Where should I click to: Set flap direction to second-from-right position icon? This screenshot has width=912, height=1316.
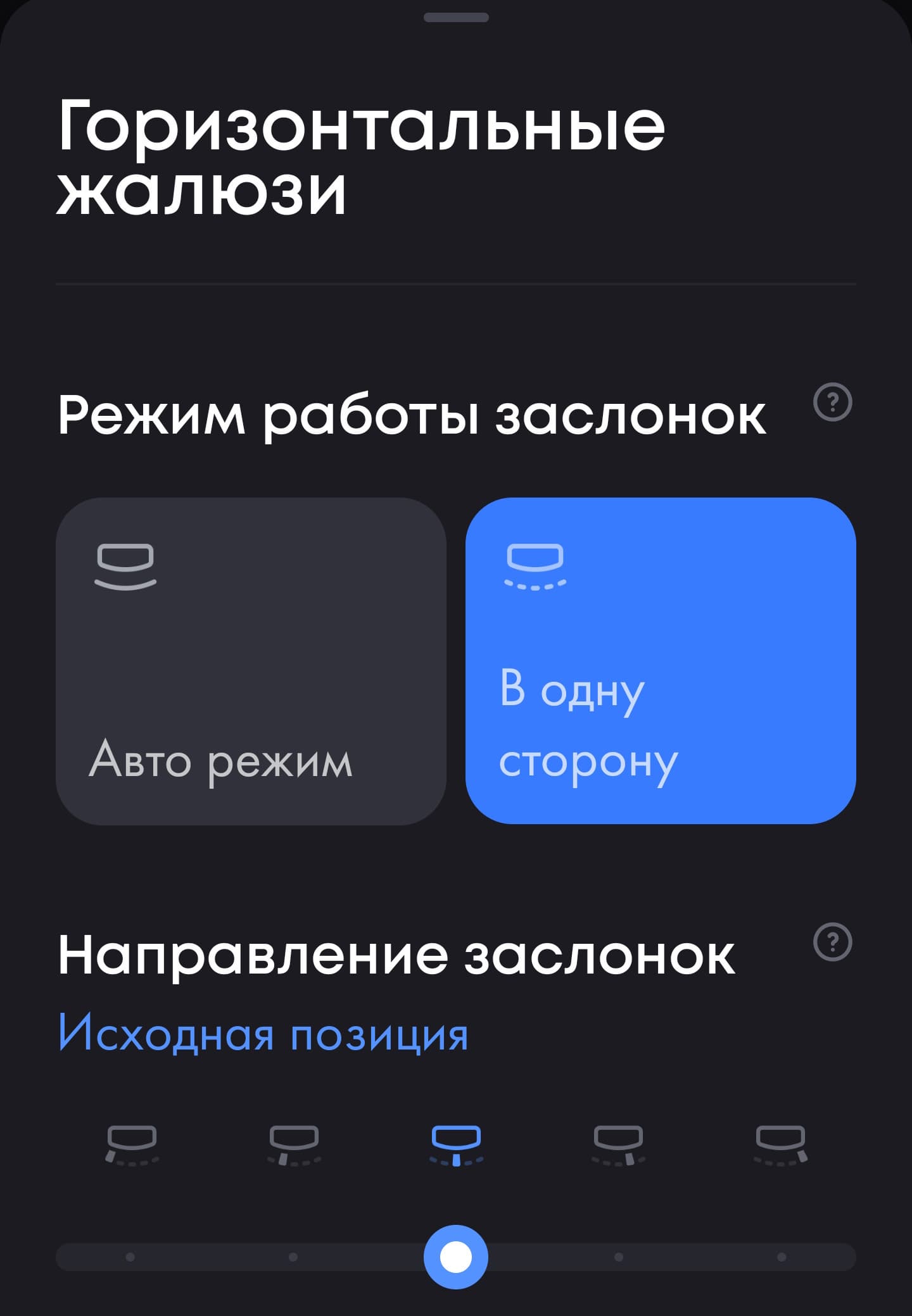[x=619, y=1146]
